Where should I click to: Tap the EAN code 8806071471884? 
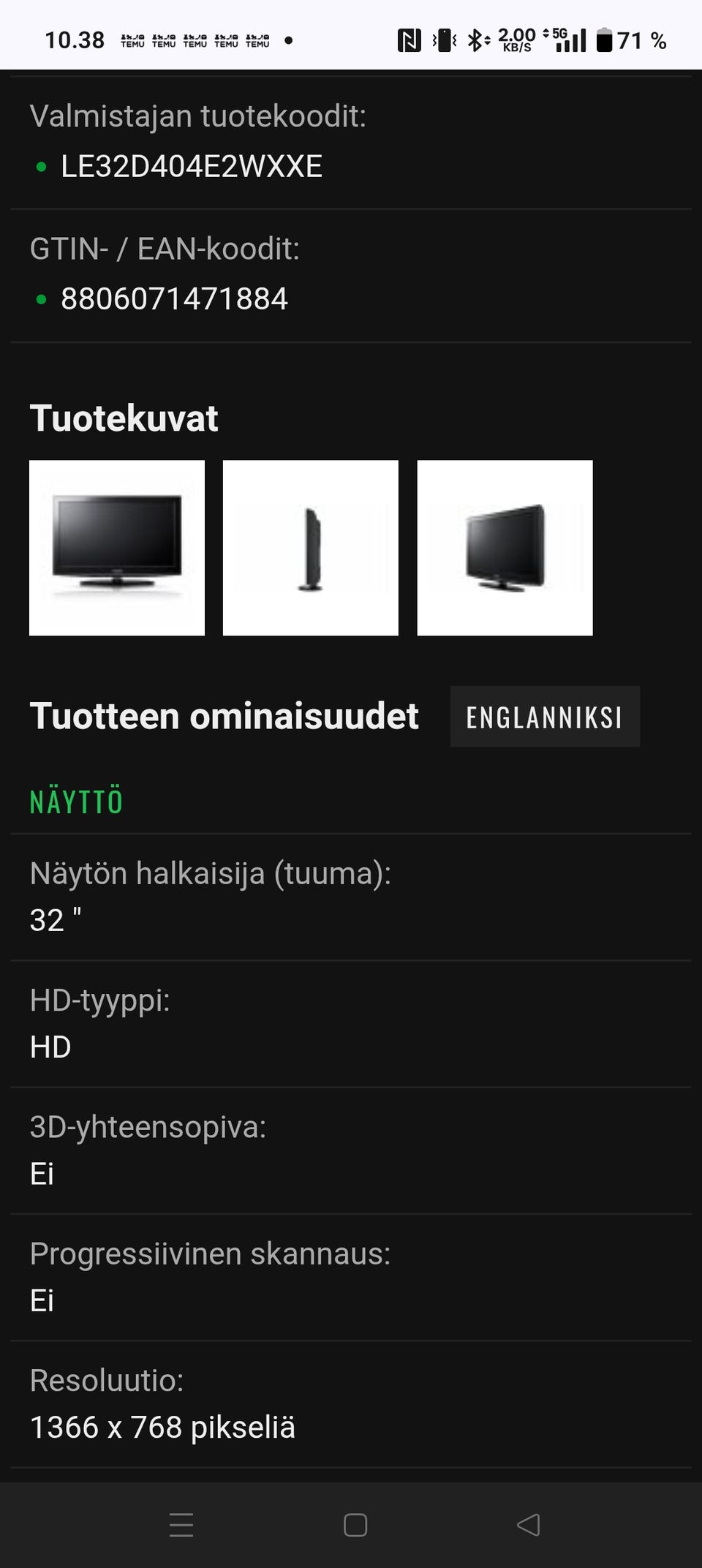pos(174,298)
